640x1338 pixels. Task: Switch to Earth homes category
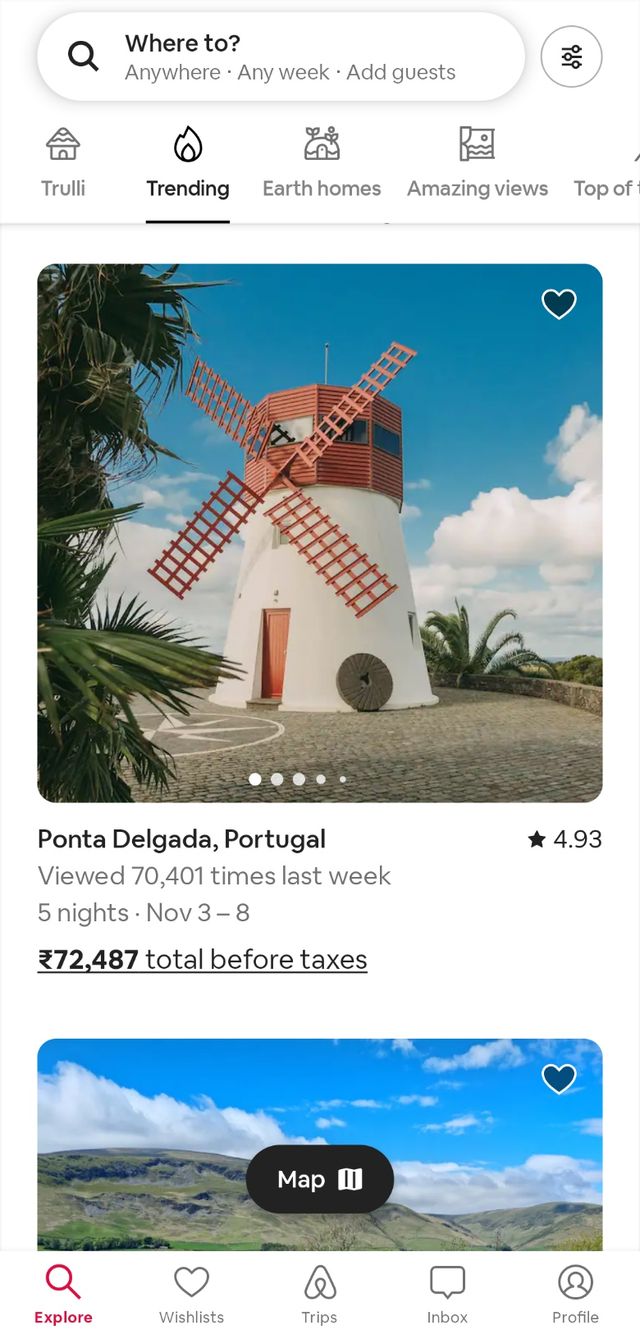[321, 162]
